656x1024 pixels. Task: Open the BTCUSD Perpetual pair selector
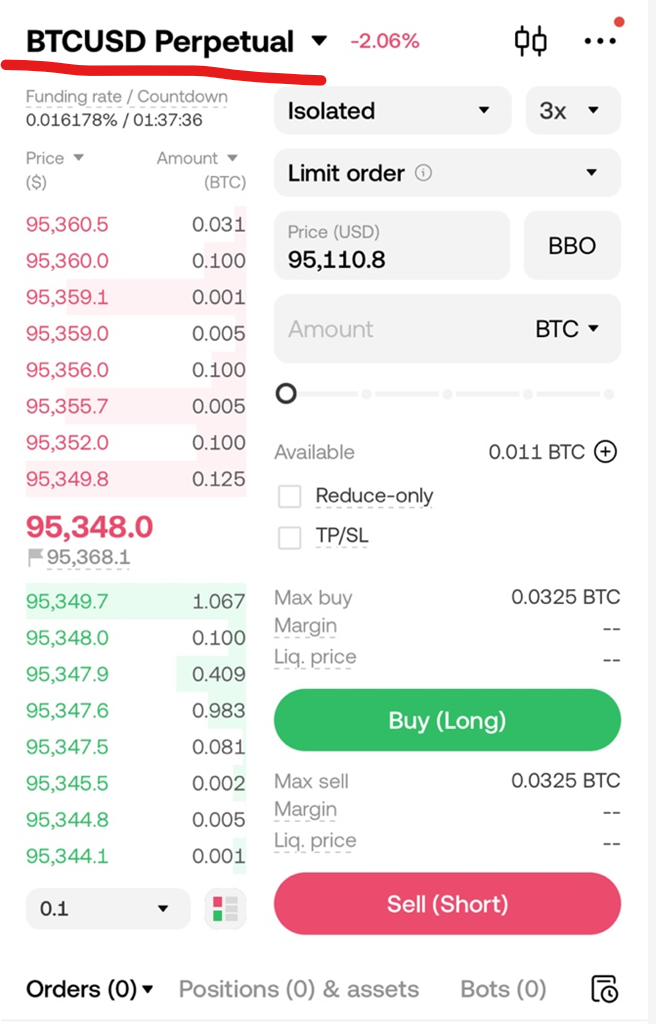tap(176, 42)
